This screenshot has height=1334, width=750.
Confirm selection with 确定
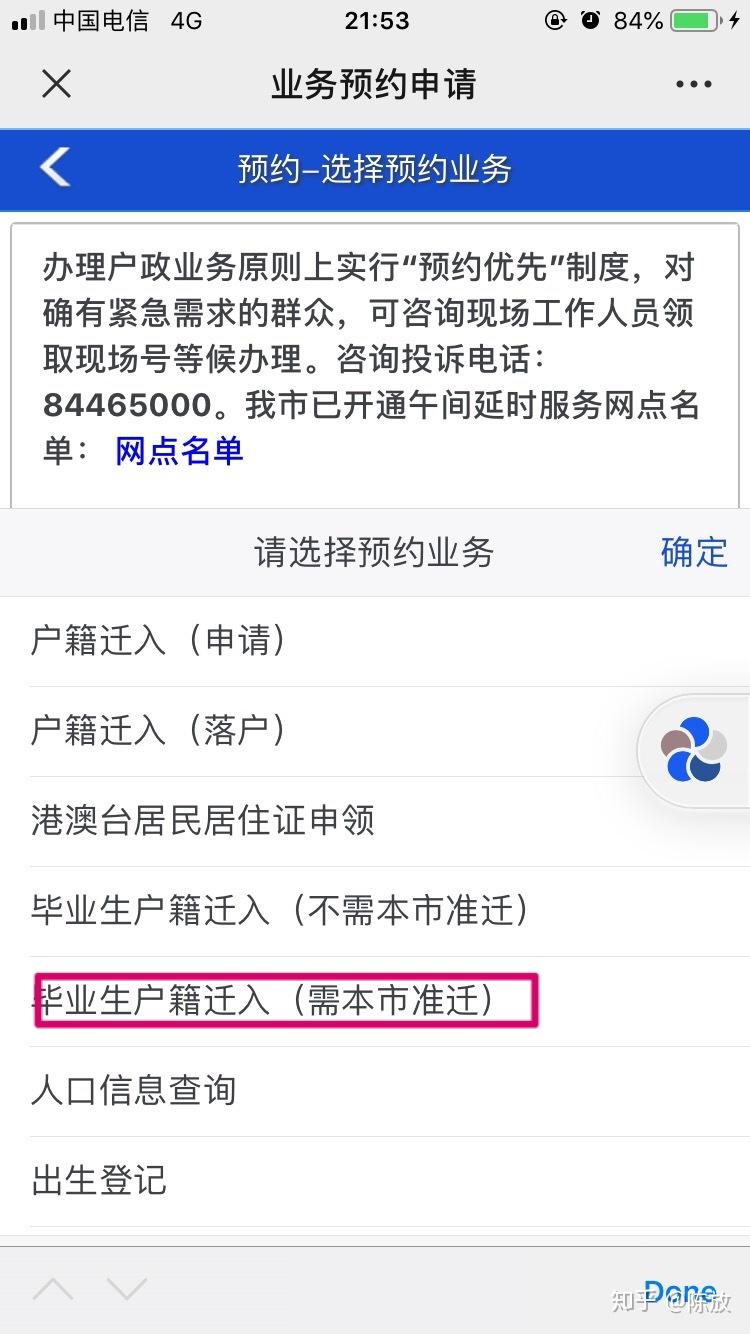click(x=693, y=552)
